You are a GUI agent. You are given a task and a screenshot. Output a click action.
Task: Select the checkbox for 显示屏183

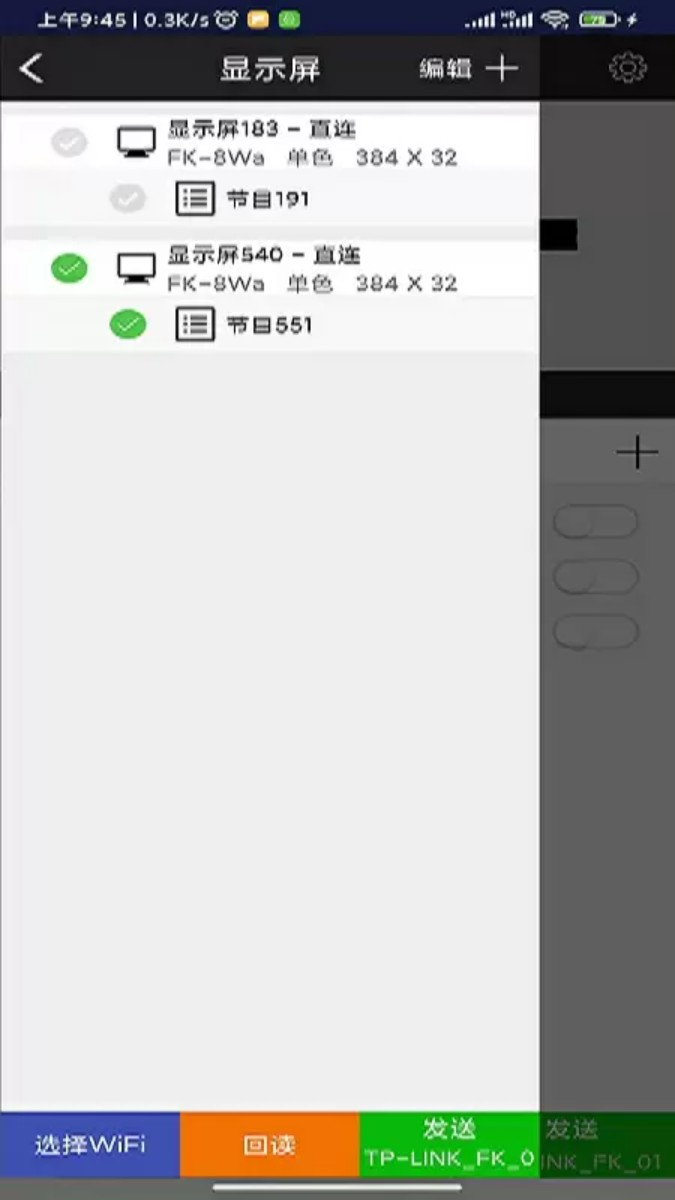click(x=69, y=142)
